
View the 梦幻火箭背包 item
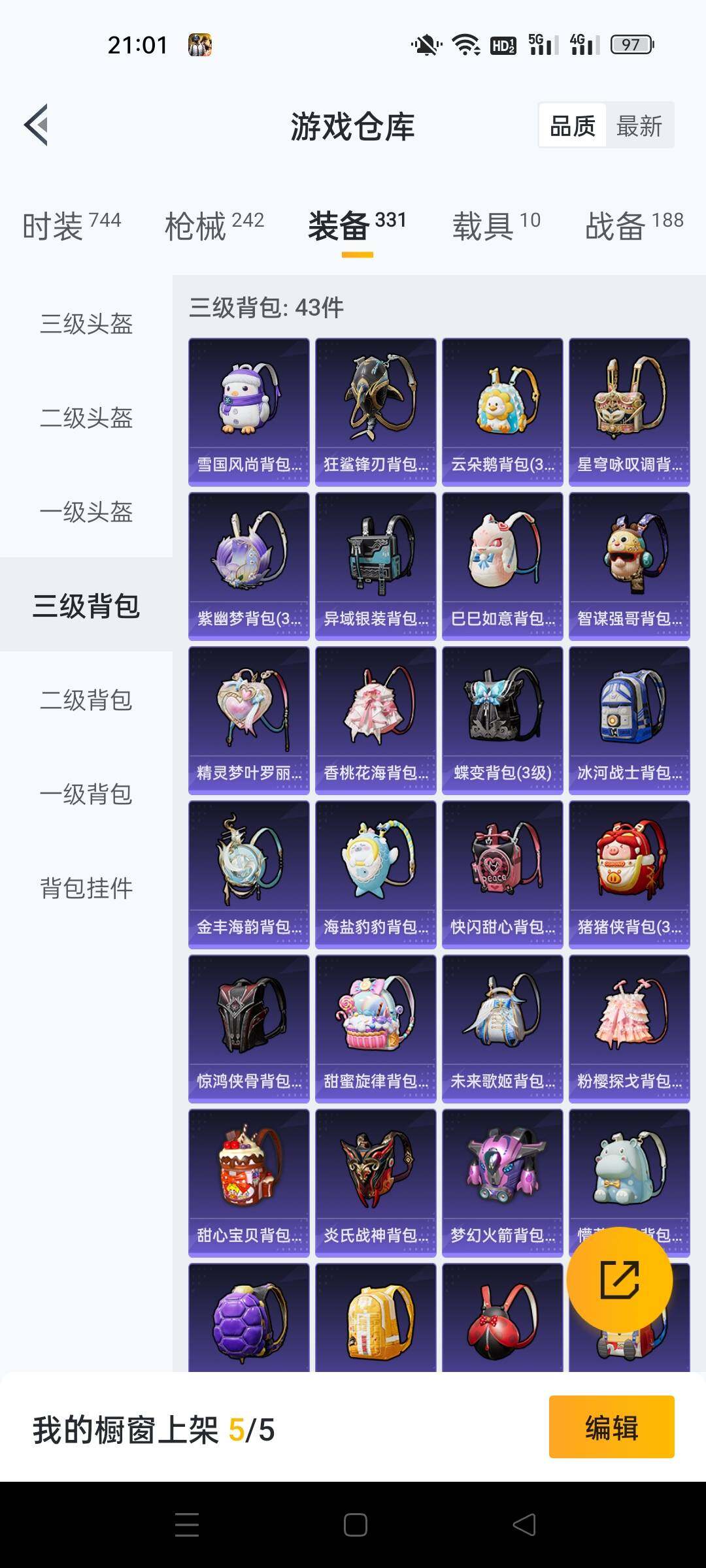tap(503, 1183)
